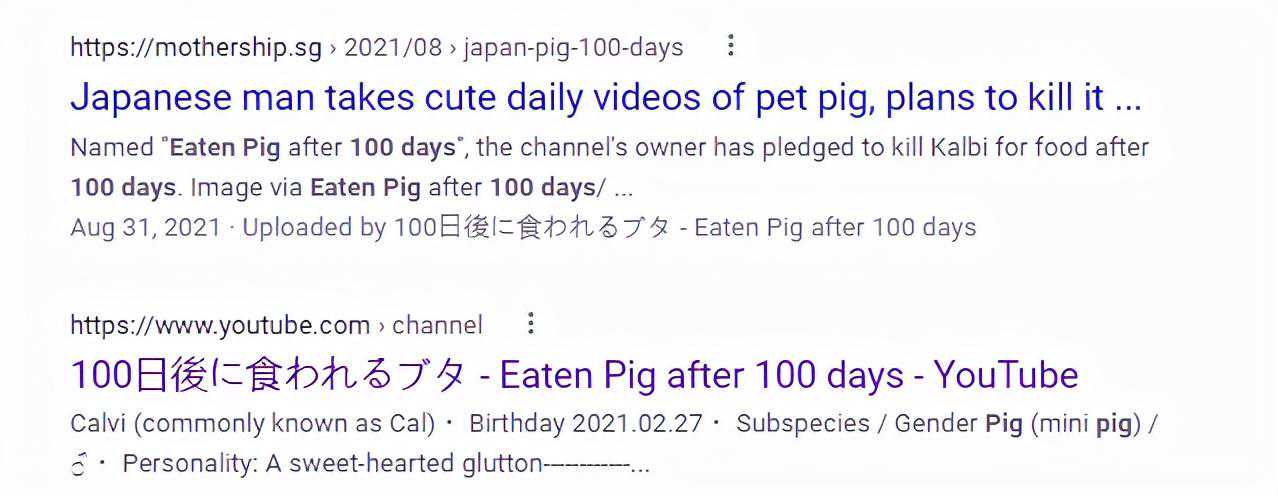Open the Eaten Pig after 100 days YouTube channel

pyautogui.click(x=574, y=375)
